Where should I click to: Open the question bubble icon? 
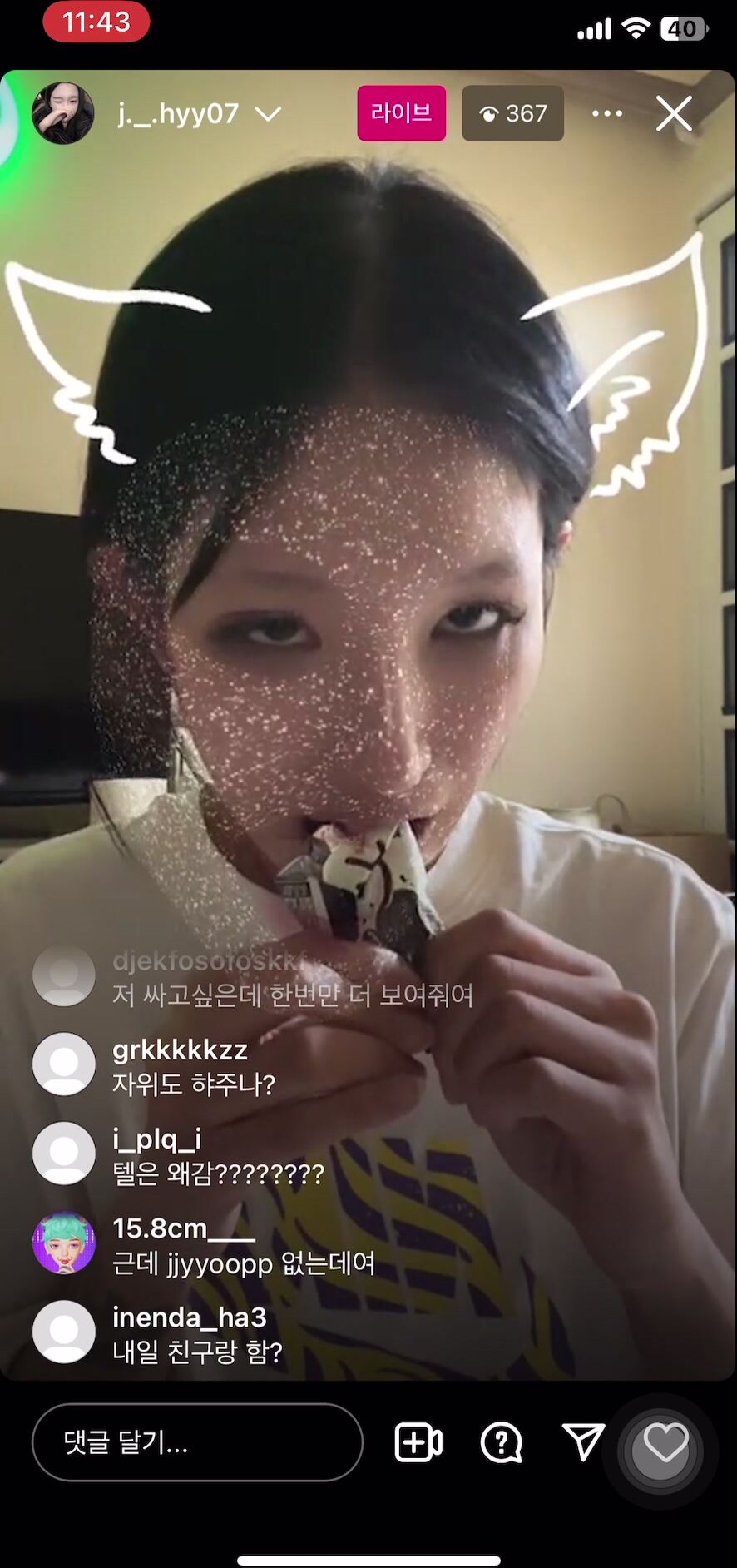click(501, 1442)
